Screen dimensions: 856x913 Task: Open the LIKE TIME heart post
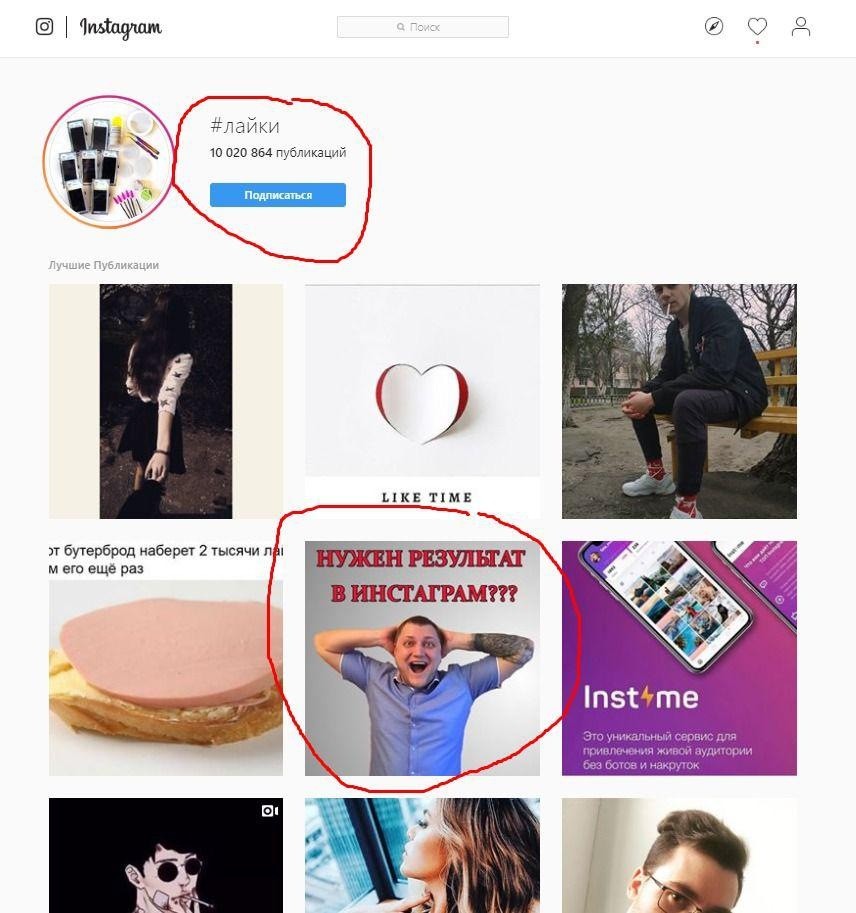(x=422, y=401)
